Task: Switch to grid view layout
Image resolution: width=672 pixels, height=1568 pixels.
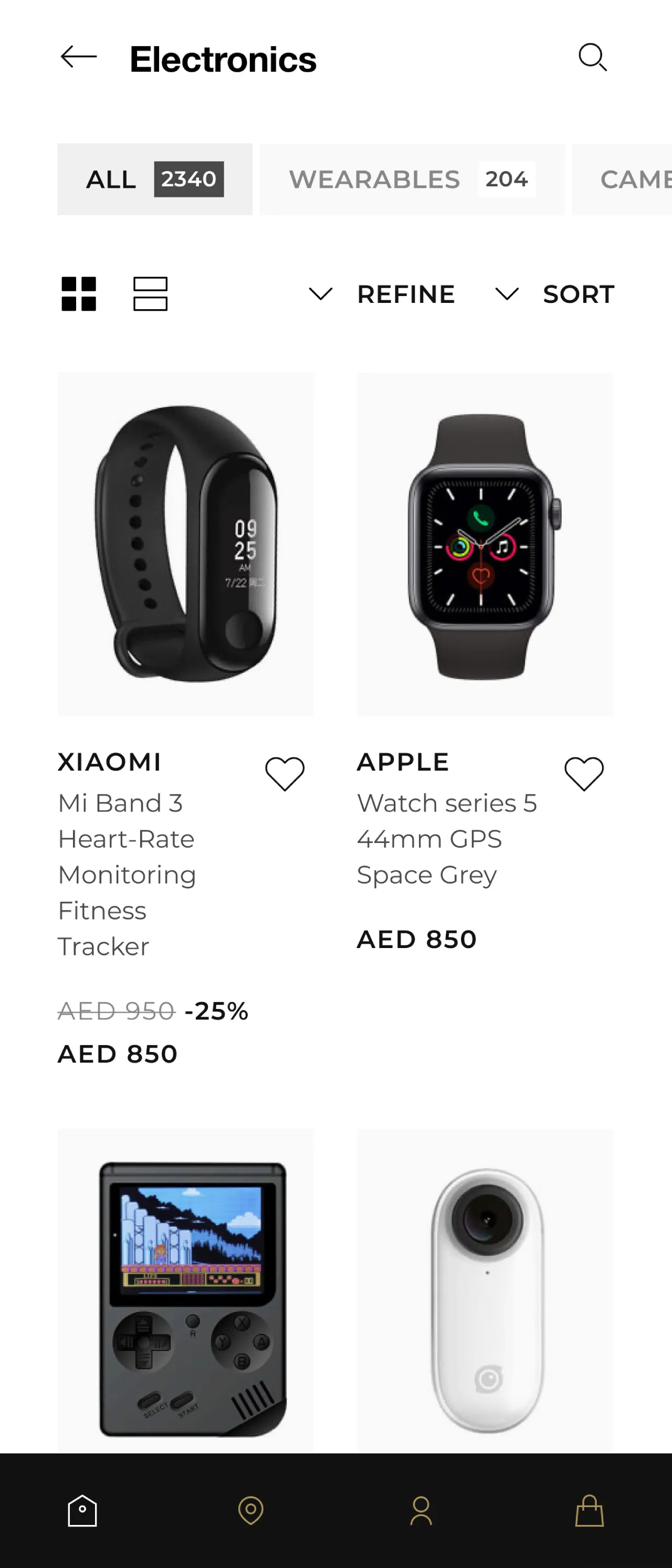Action: coord(79,294)
